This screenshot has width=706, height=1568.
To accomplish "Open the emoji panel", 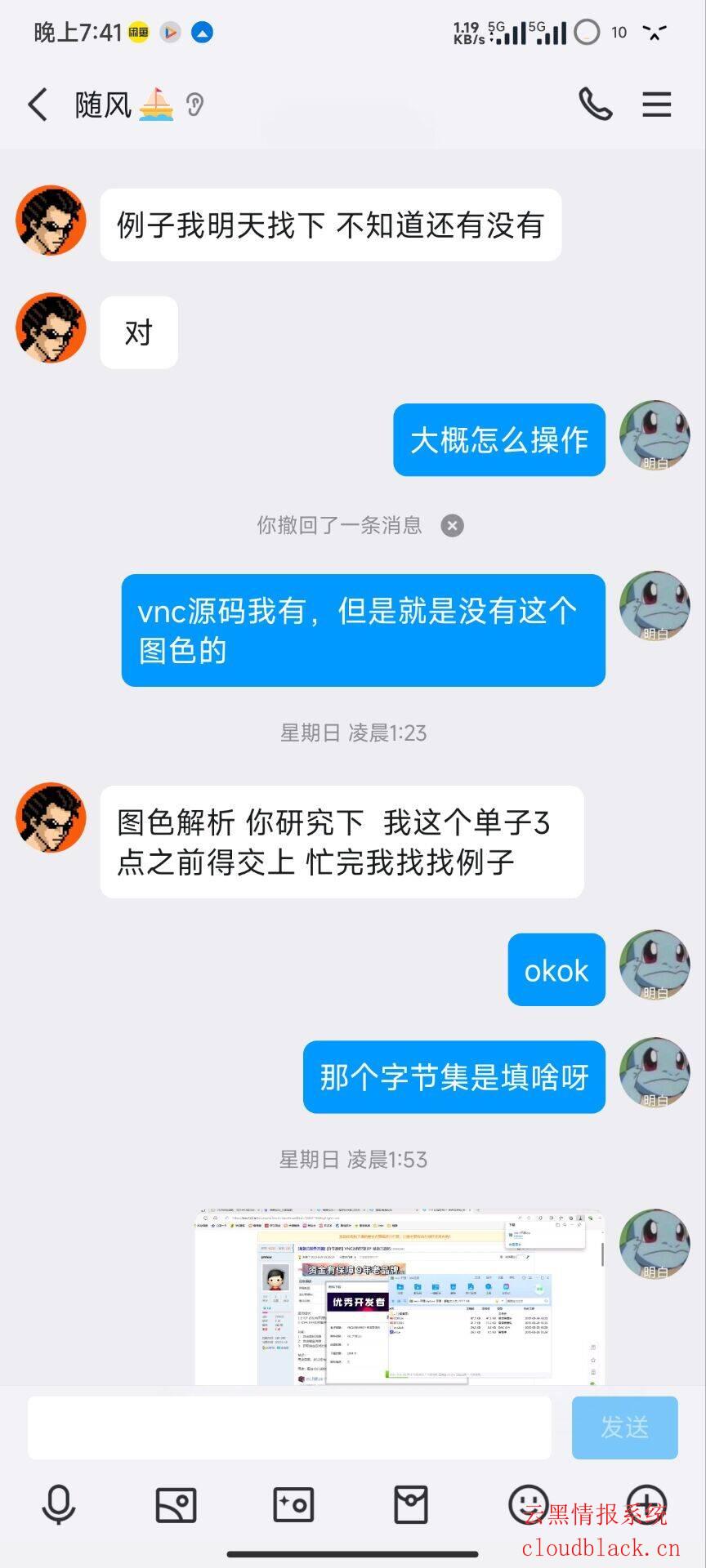I will pos(529,1504).
